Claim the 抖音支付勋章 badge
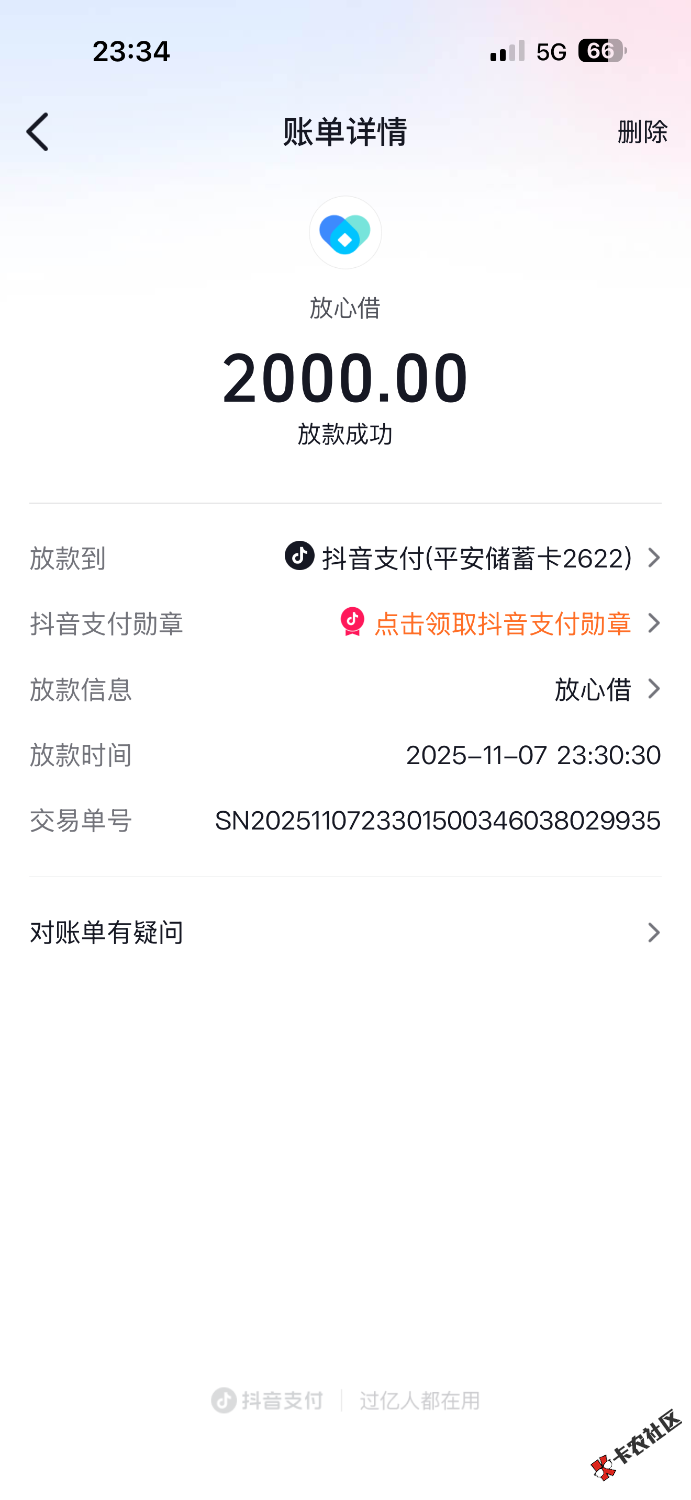The width and height of the screenshot is (691, 1500). (x=502, y=624)
